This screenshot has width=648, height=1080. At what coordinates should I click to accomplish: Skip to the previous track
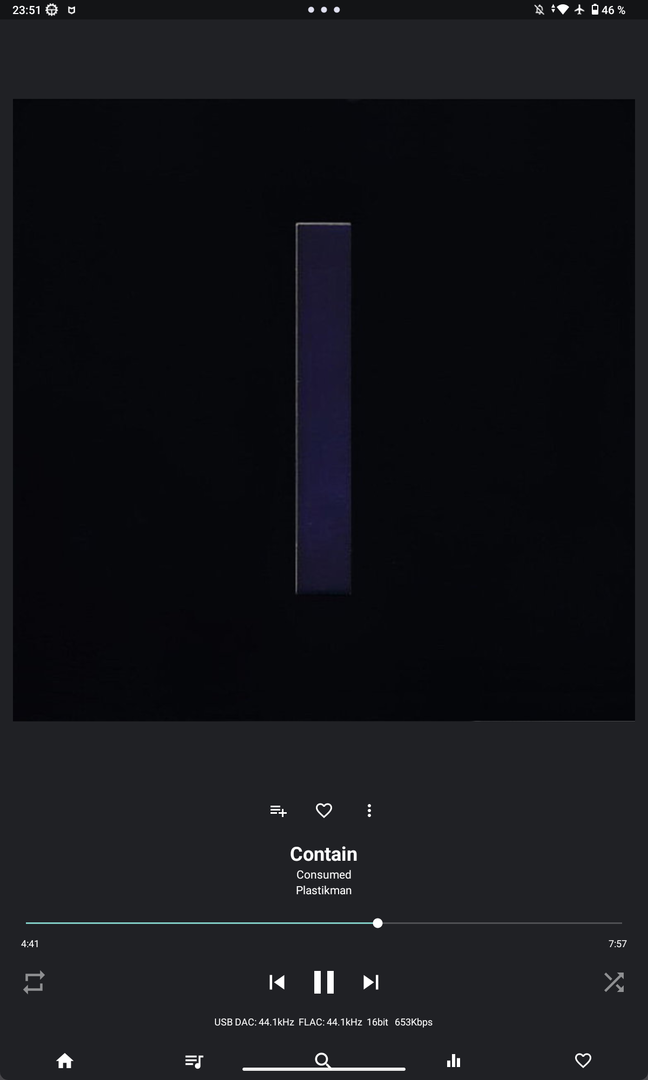[x=277, y=982]
